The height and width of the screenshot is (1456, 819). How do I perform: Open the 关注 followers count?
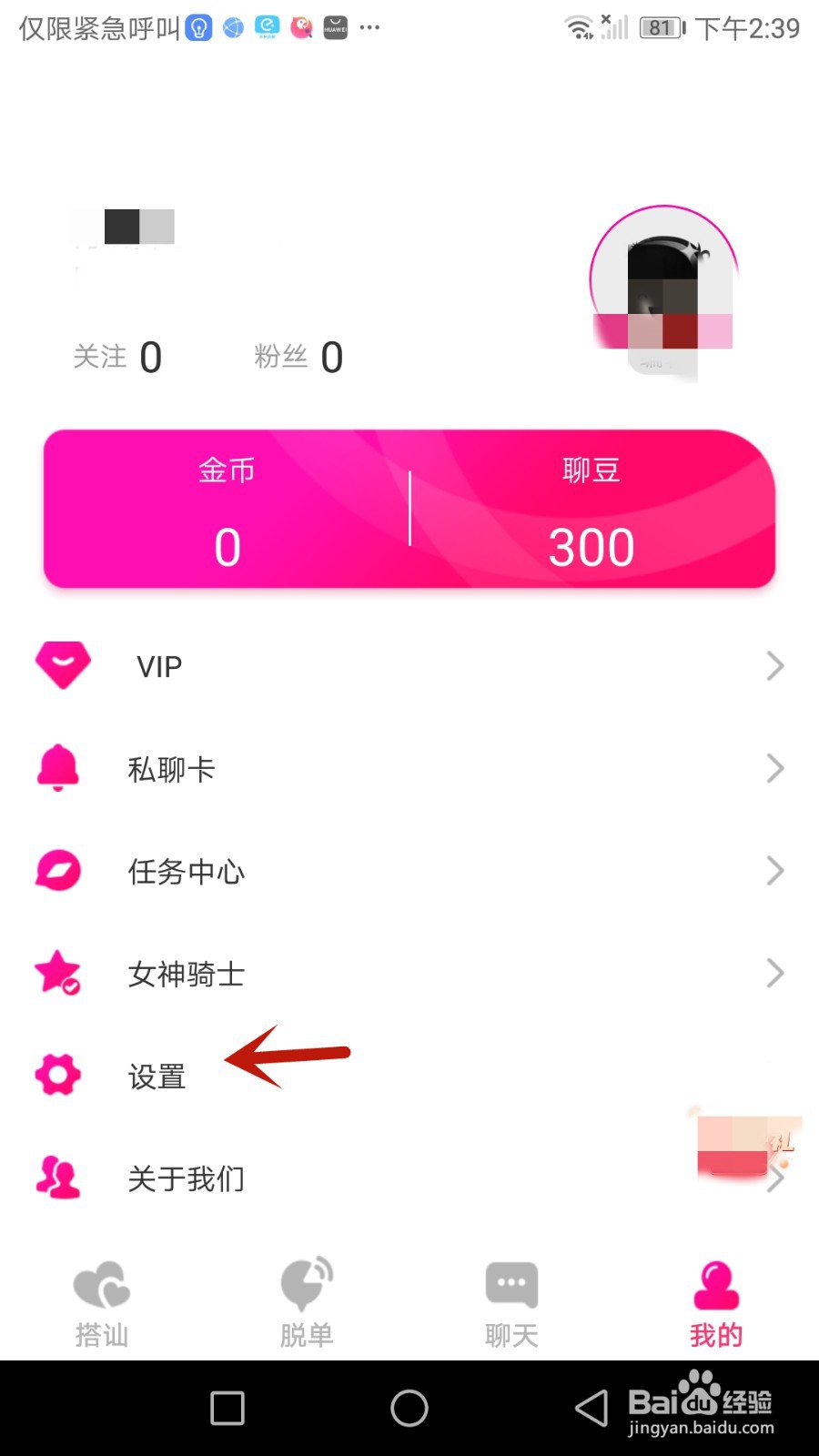click(x=118, y=357)
